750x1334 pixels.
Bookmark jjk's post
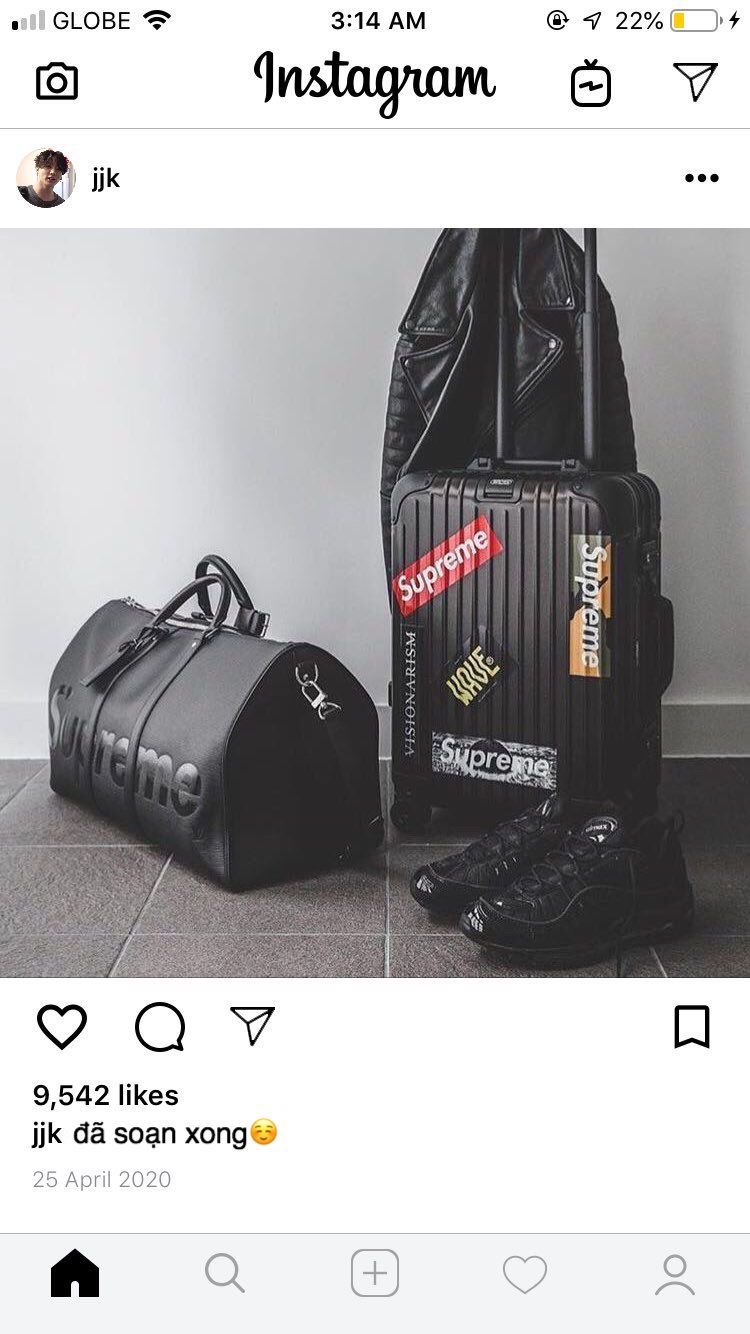click(x=692, y=1027)
